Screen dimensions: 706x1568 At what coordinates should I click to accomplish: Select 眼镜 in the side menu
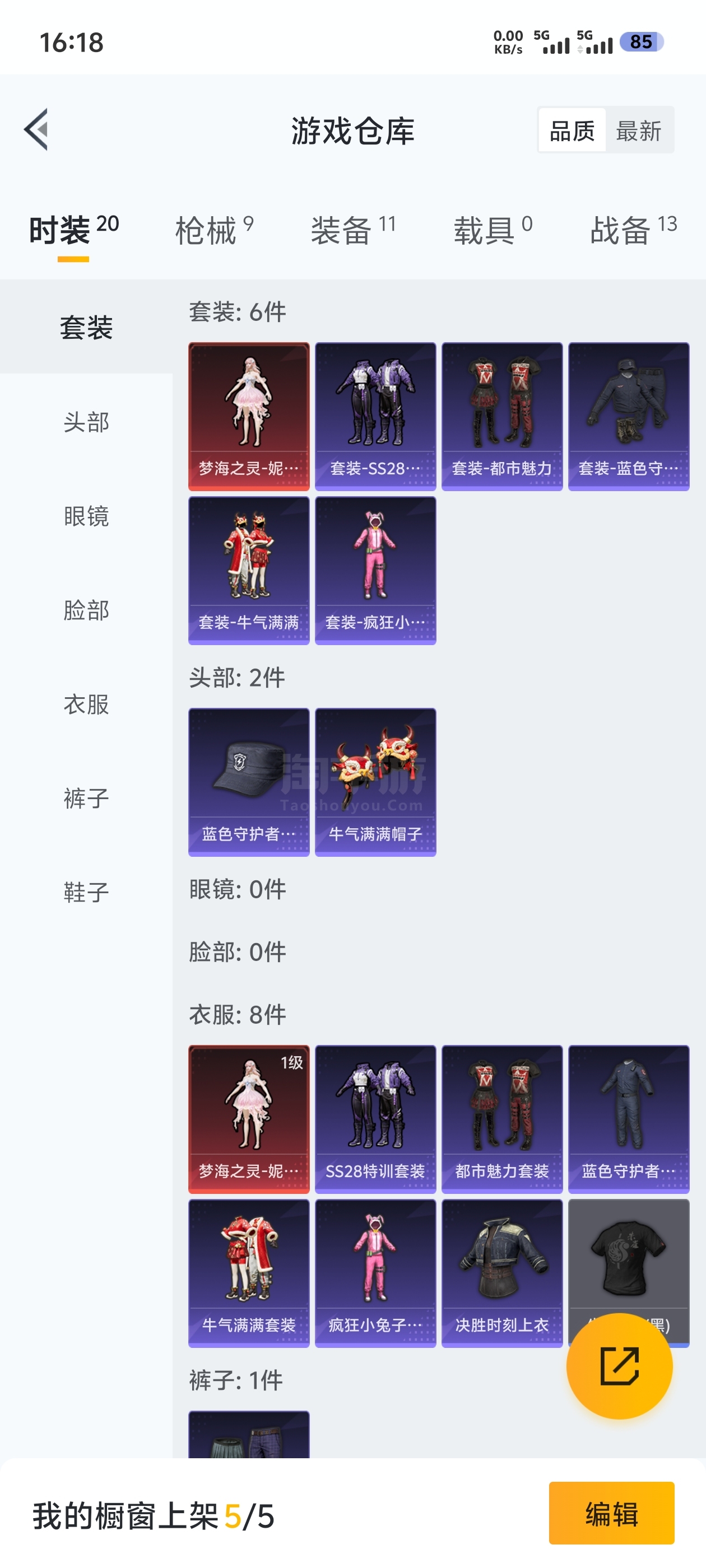[86, 516]
